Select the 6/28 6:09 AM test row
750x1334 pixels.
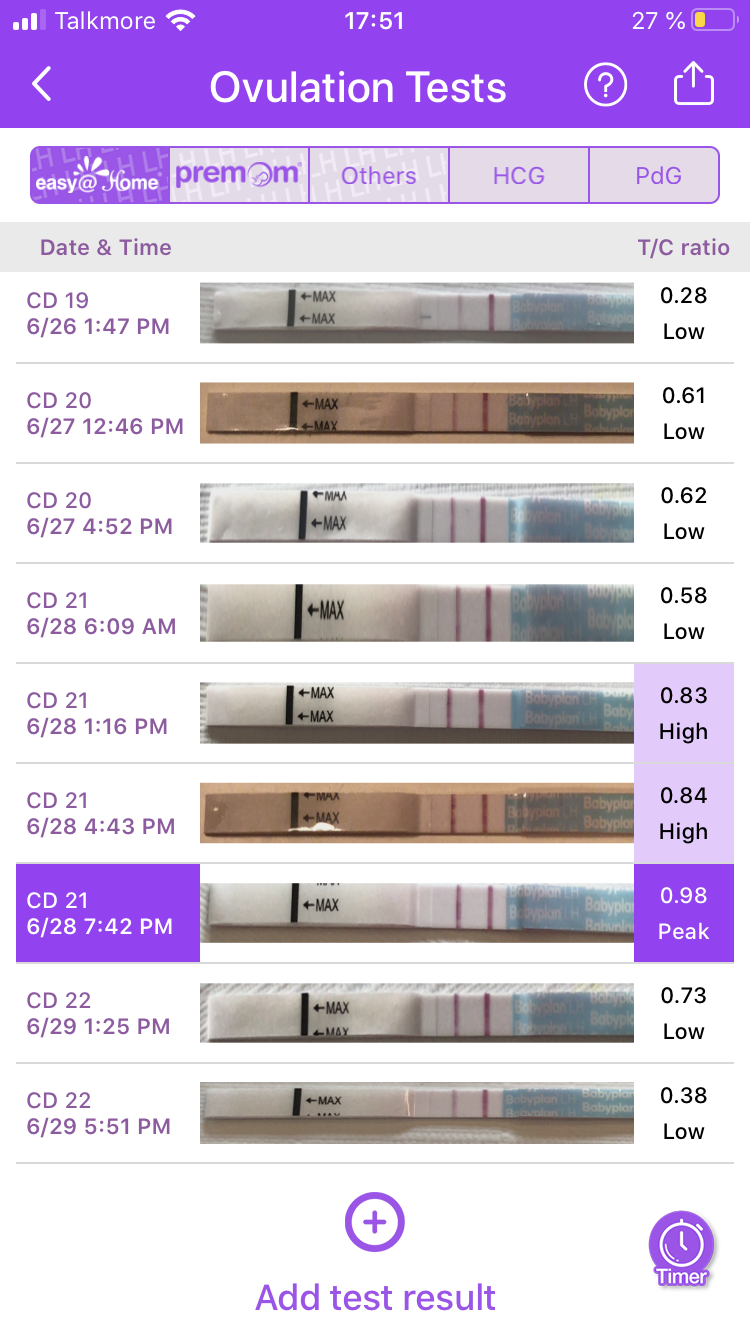coord(375,613)
